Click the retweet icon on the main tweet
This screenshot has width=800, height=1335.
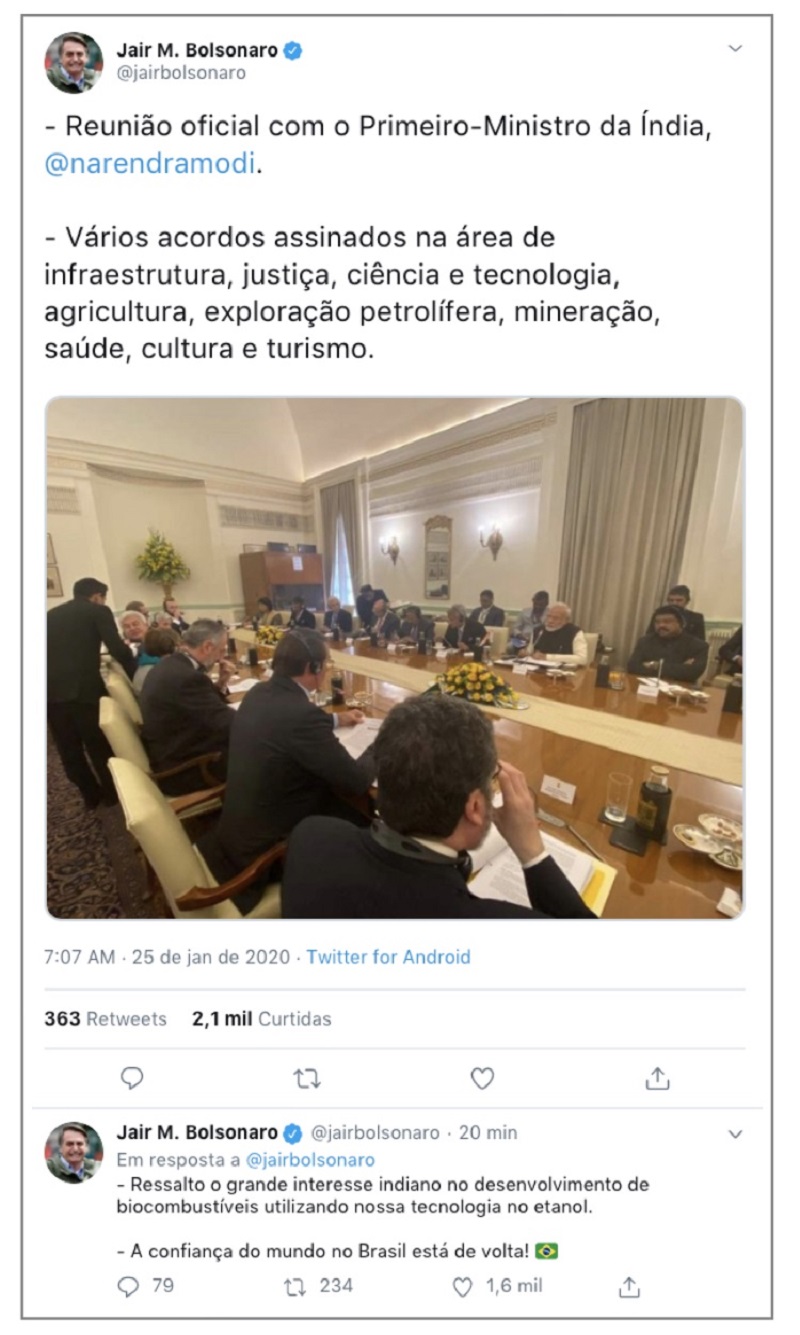[x=308, y=1078]
